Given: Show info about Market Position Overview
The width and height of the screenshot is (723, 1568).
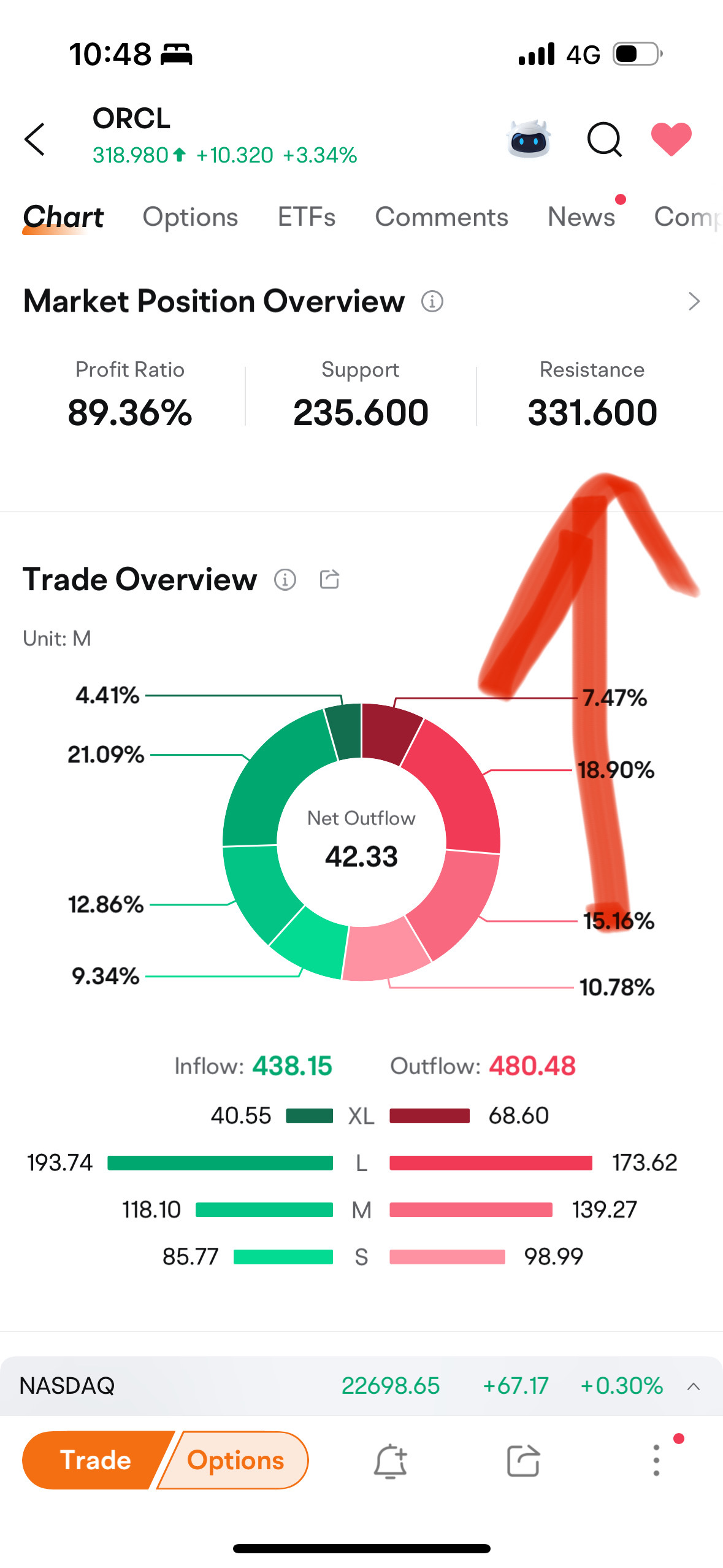Looking at the screenshot, I should tap(432, 301).
